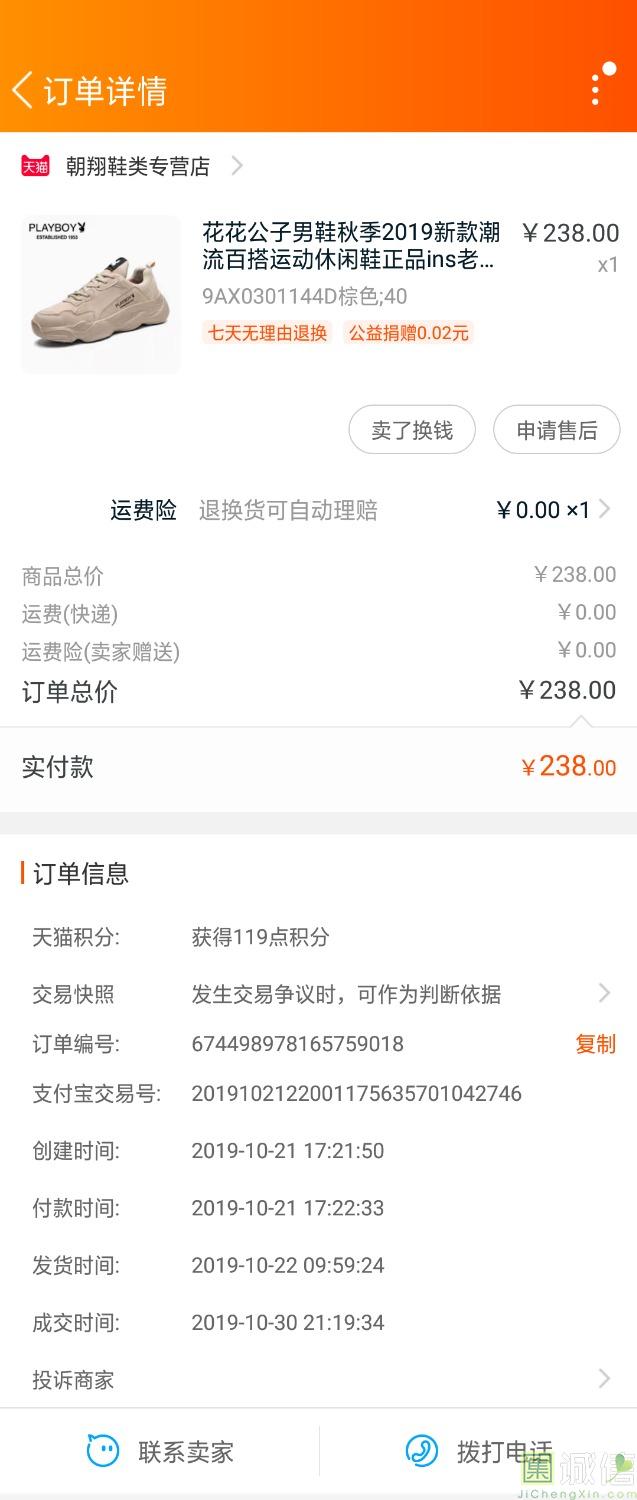Open the 朝翔鞋类专营店 store page
This screenshot has height=1500, width=637.
click(137, 166)
